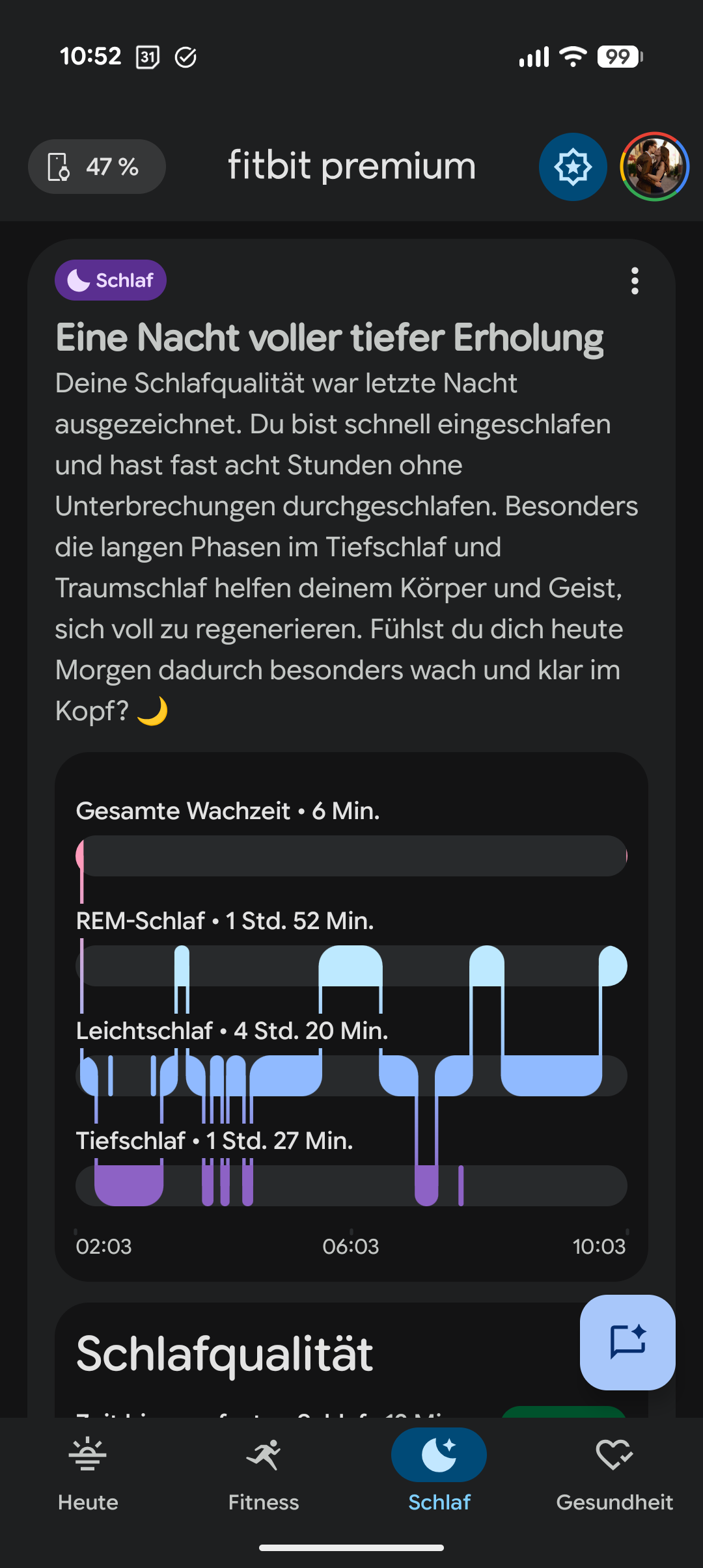
Task: Open the overflow menu on Schlaf card
Action: pos(635,280)
